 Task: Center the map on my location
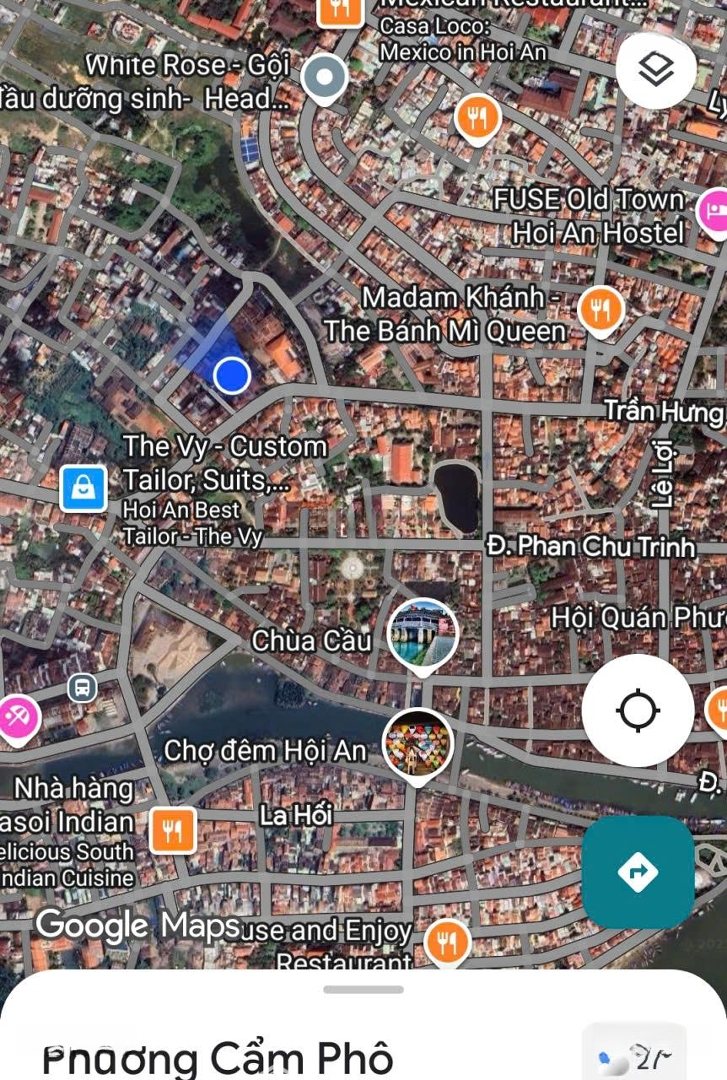point(638,711)
